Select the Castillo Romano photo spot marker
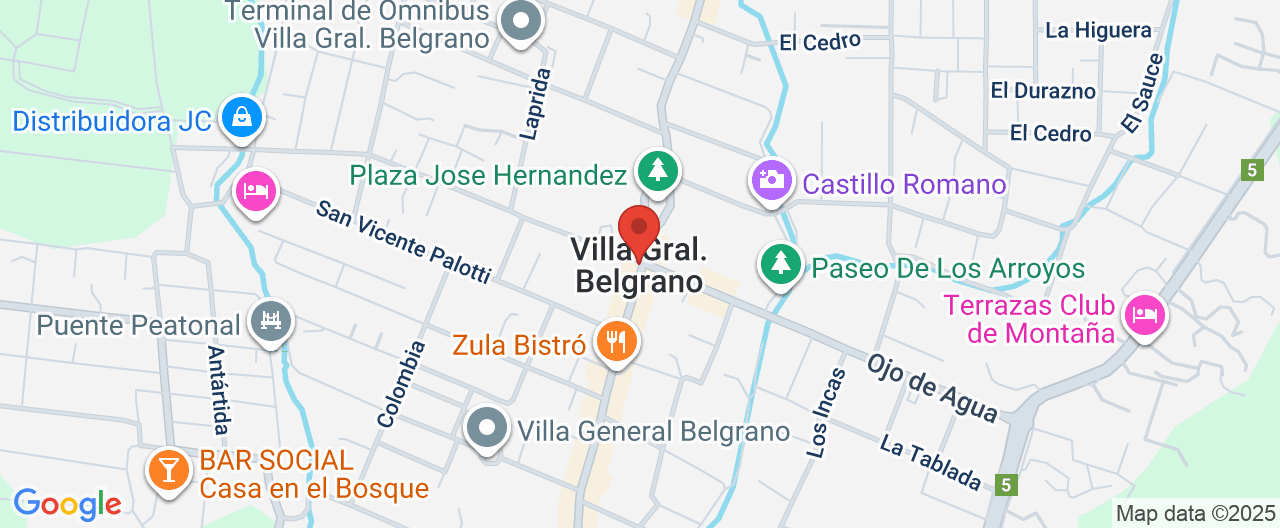The image size is (1280, 528). tap(771, 181)
